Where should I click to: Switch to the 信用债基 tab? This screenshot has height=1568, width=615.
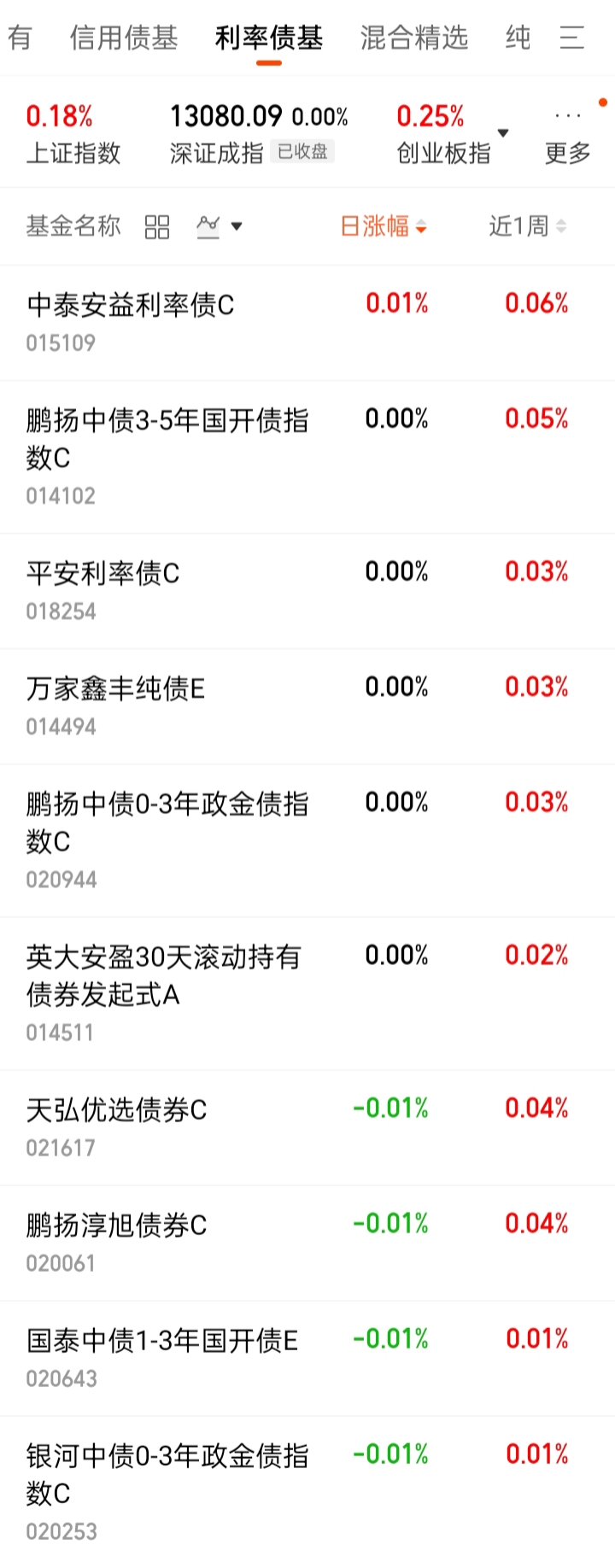pos(124,38)
